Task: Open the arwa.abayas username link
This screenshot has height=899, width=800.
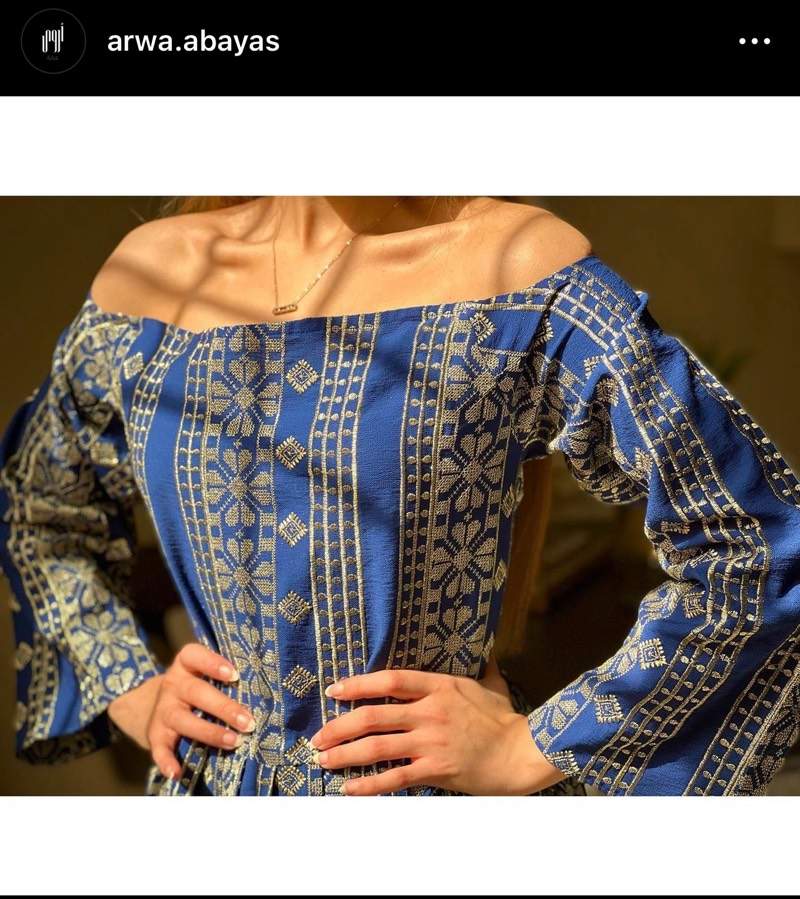Action: click(193, 42)
